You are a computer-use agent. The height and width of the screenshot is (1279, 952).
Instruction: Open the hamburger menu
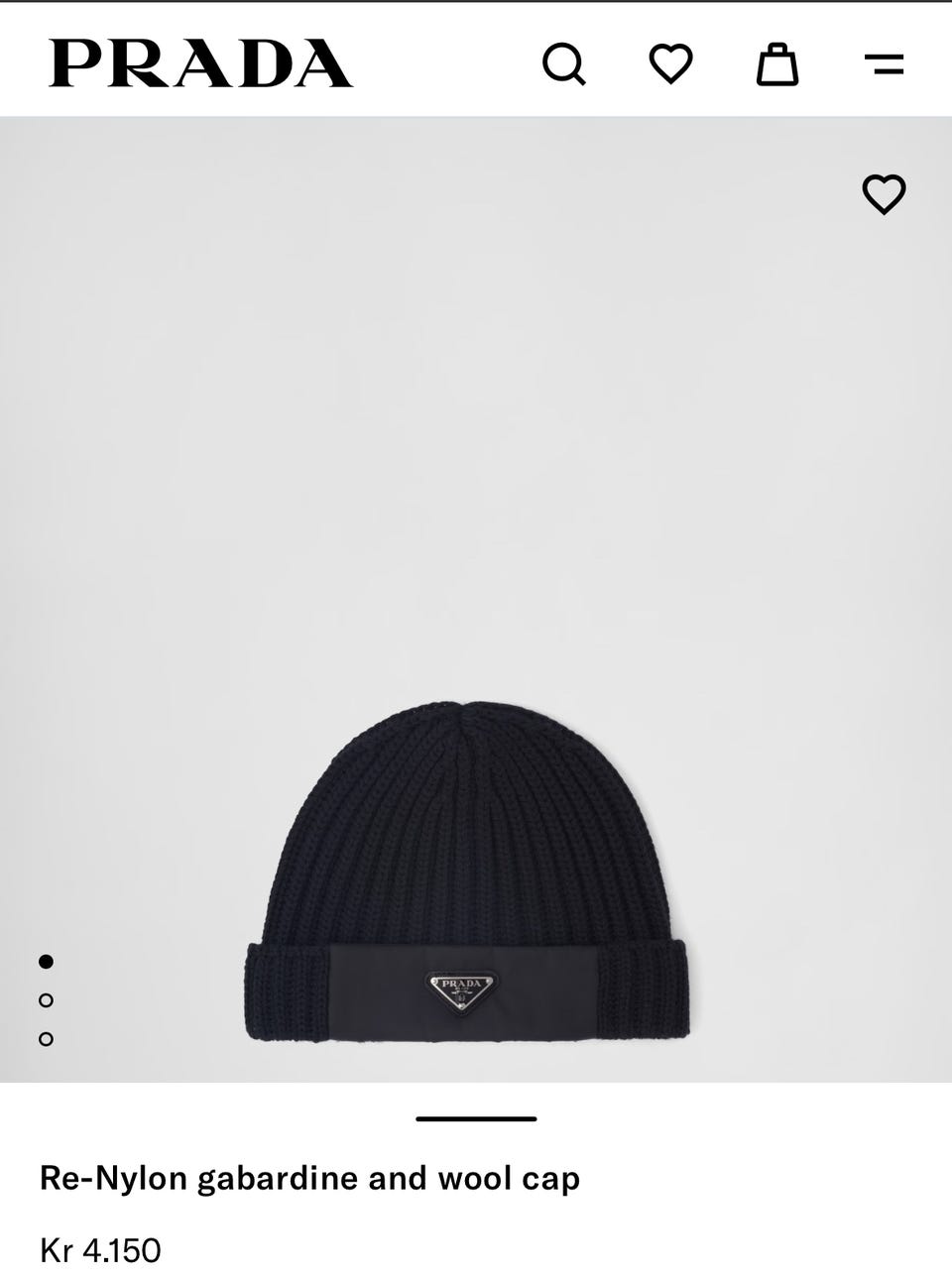[884, 64]
